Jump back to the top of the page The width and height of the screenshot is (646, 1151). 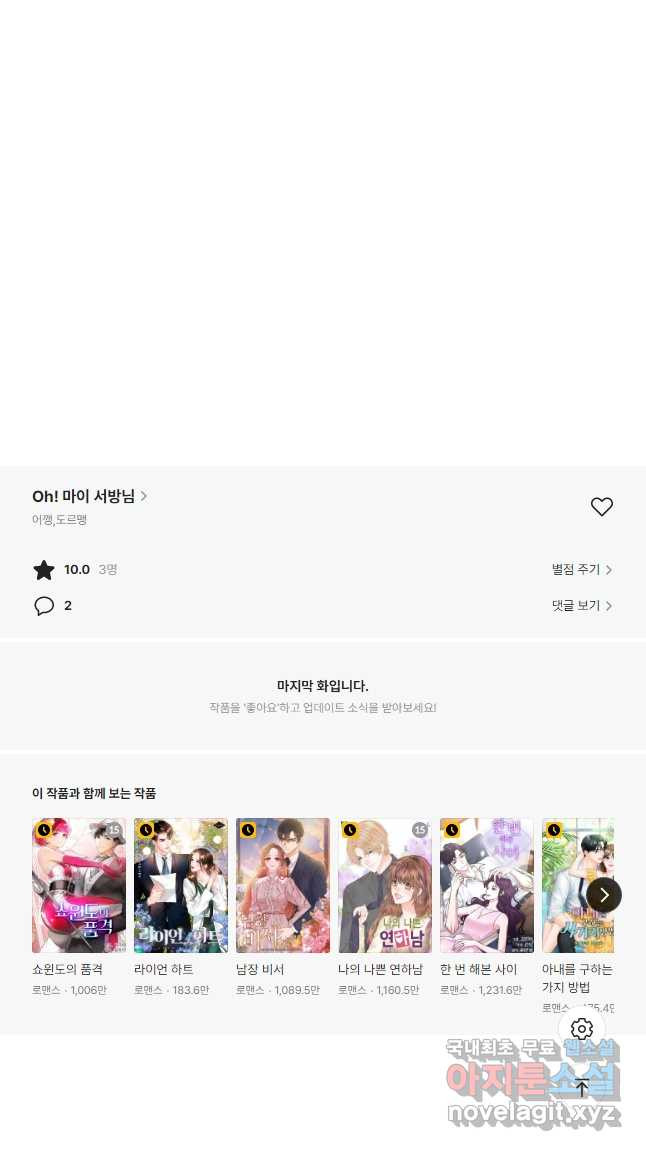(x=582, y=1088)
